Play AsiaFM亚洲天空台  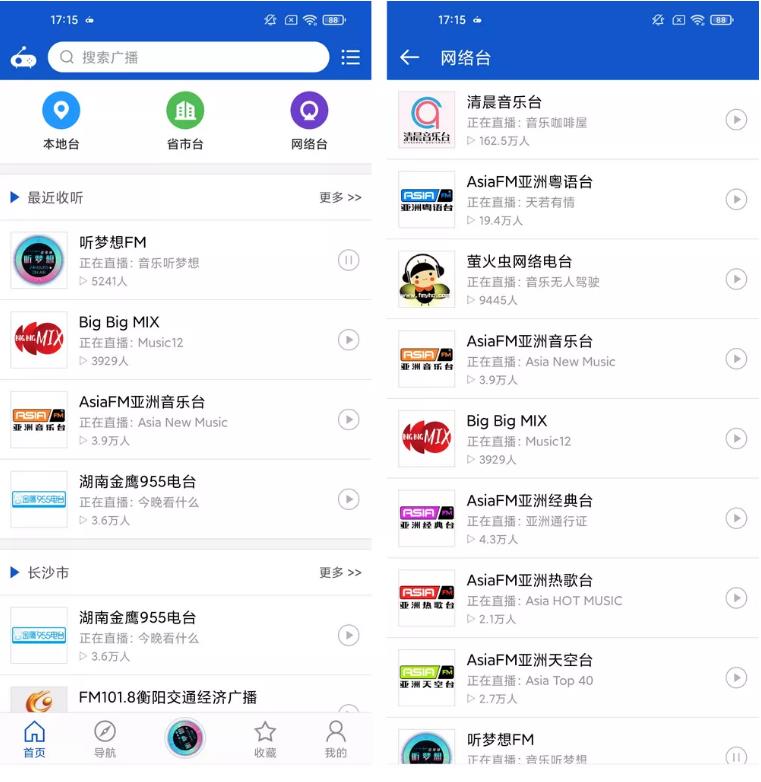(x=736, y=678)
